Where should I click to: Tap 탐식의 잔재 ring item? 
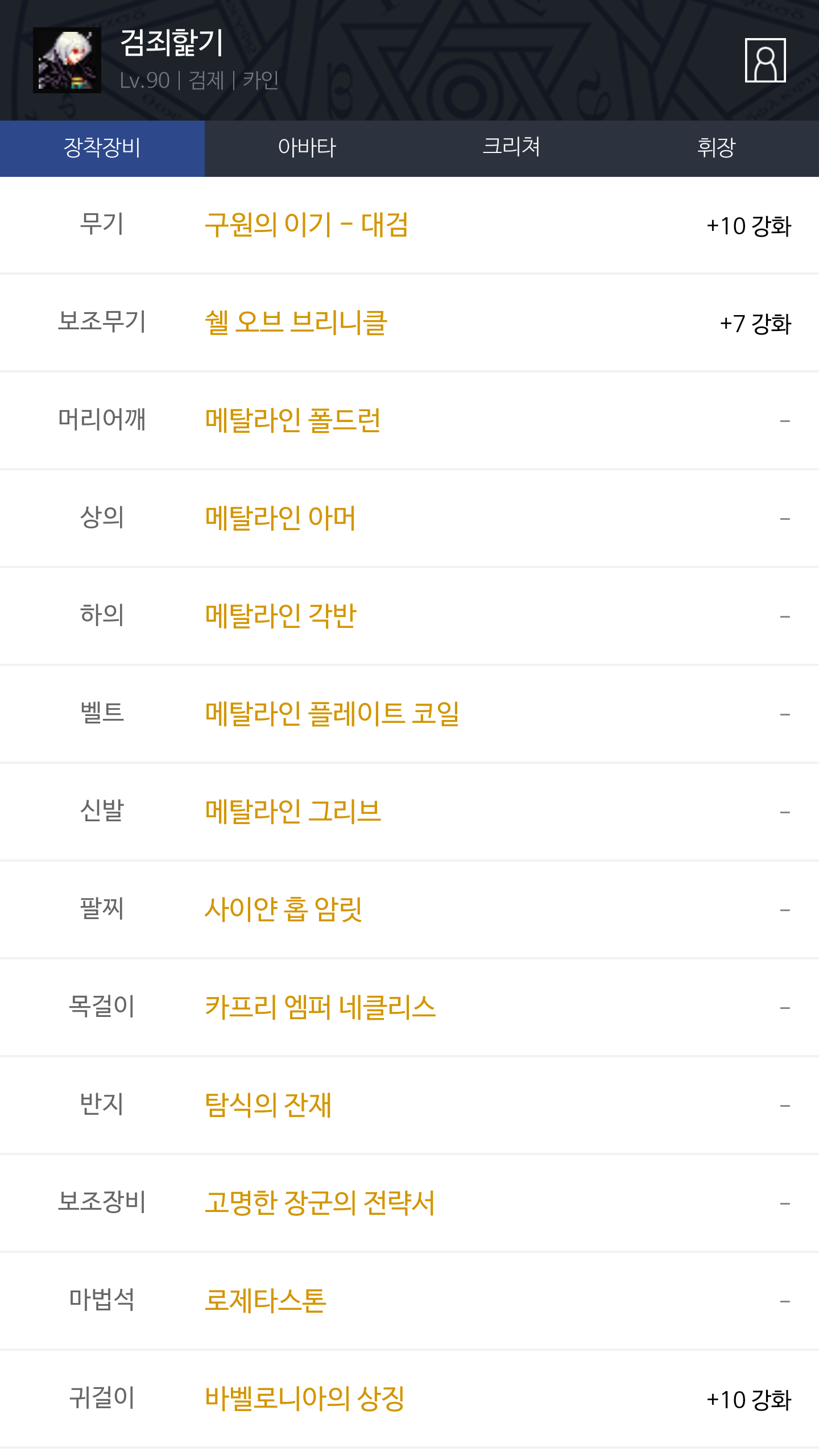coord(268,1105)
